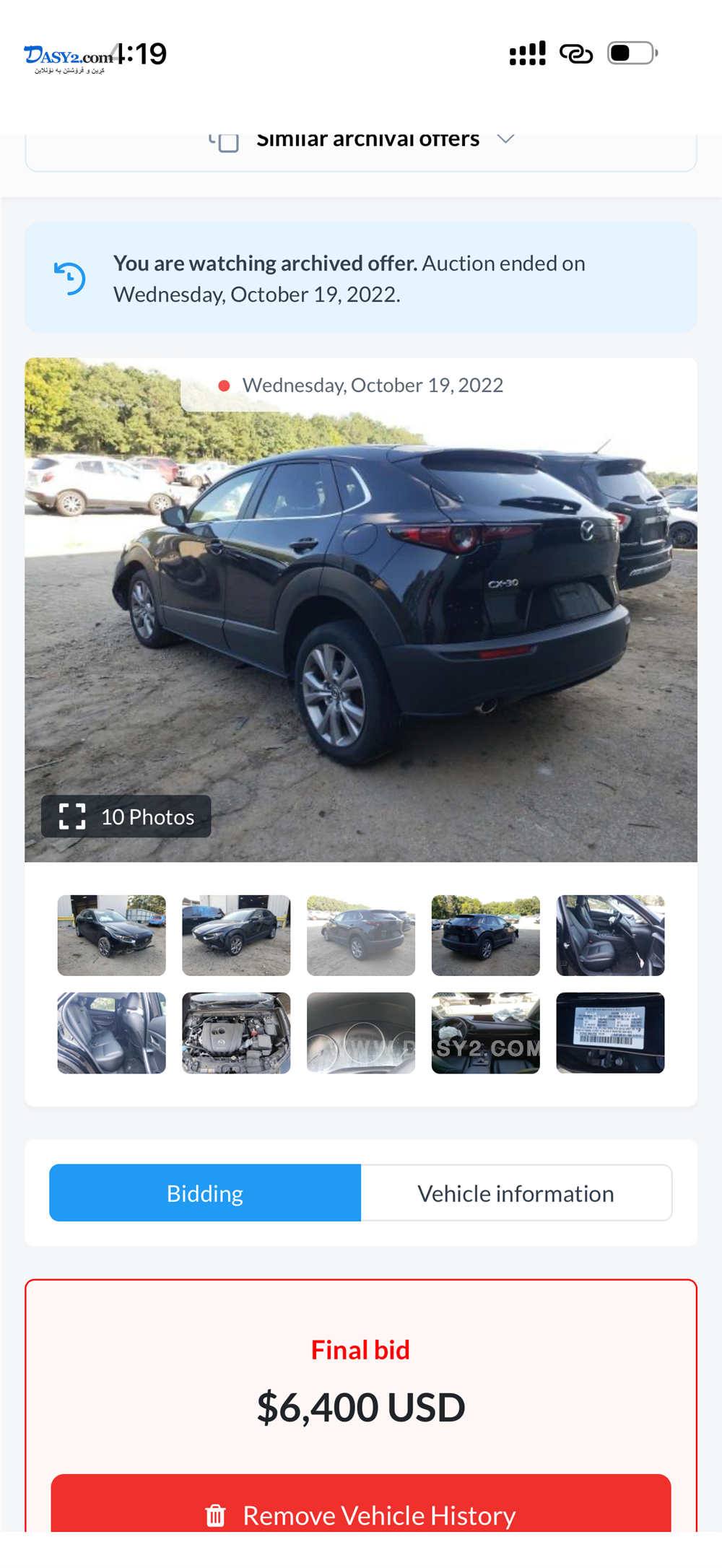The width and height of the screenshot is (722, 1568).
Task: Select the first front-damage thumbnail photo
Action: (x=112, y=936)
